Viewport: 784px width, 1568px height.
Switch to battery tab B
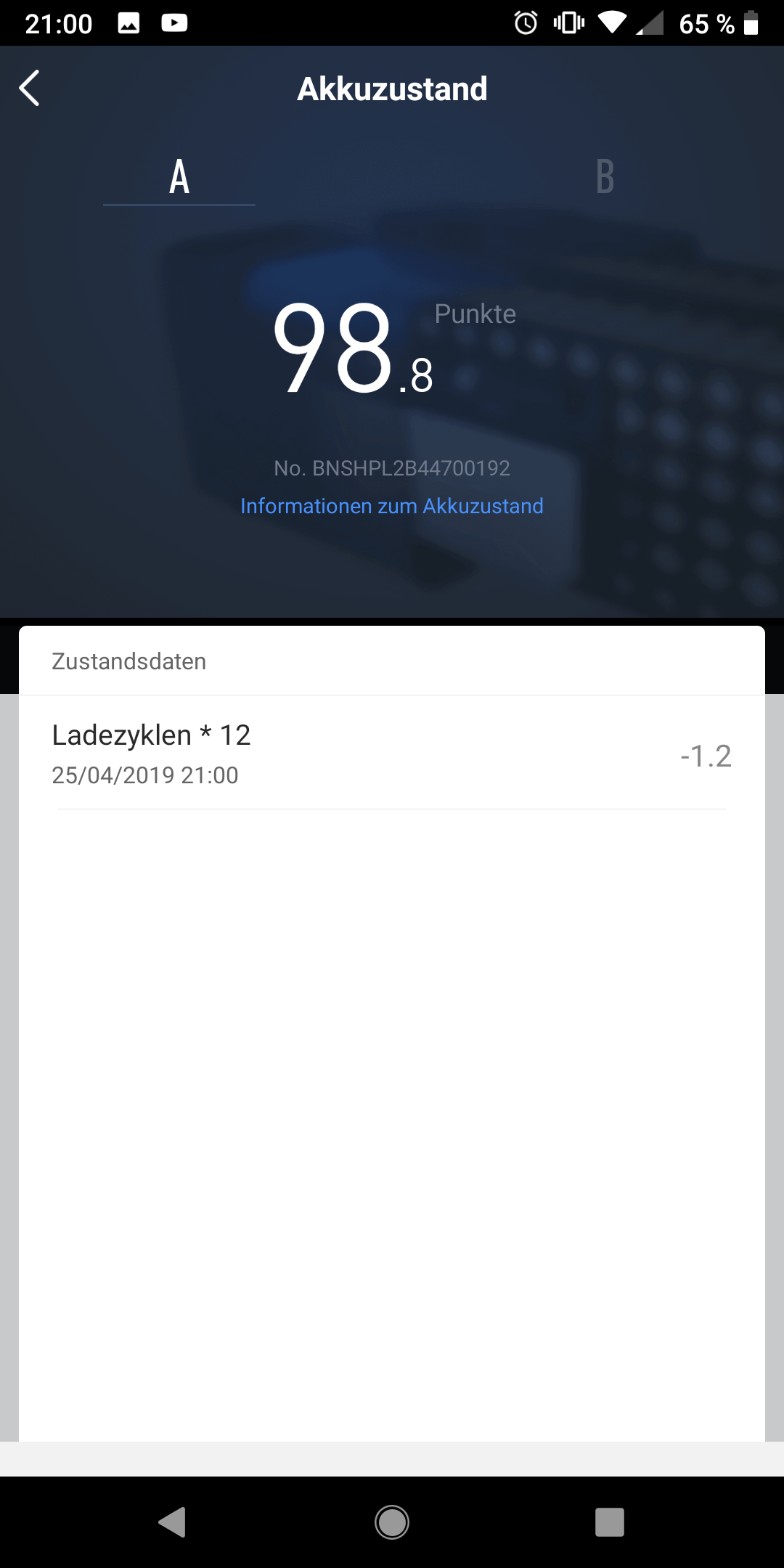605,177
